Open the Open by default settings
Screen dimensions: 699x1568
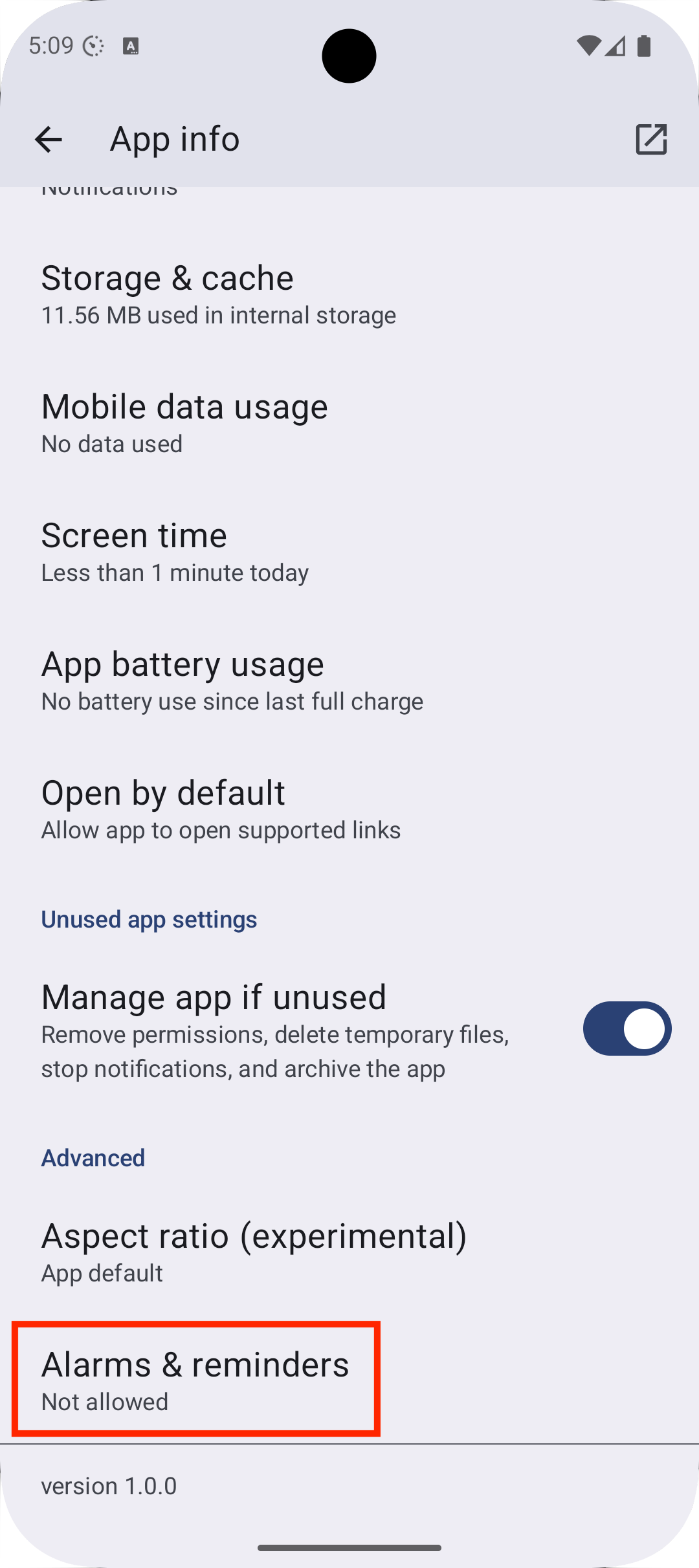point(349,809)
